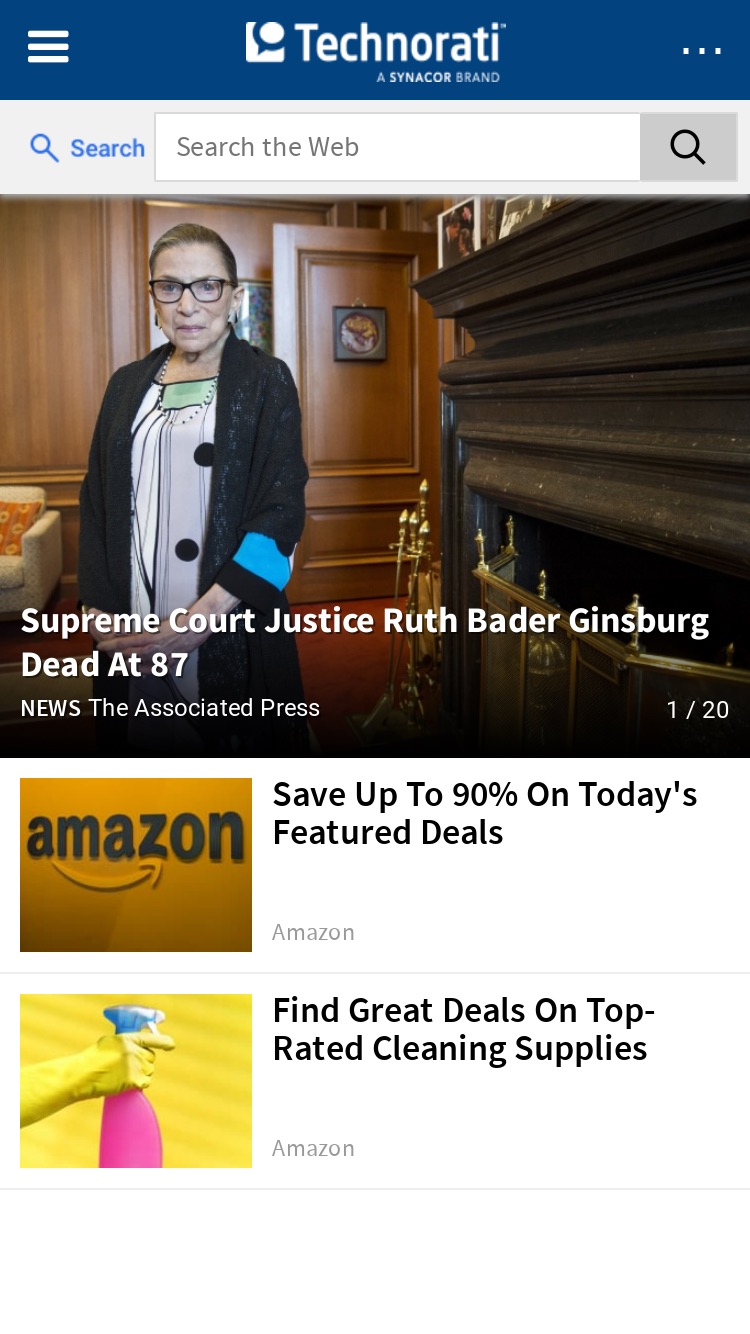This screenshot has height=1334, width=750.
Task: Open the Save Up To 90% deals card
Action: click(375, 865)
